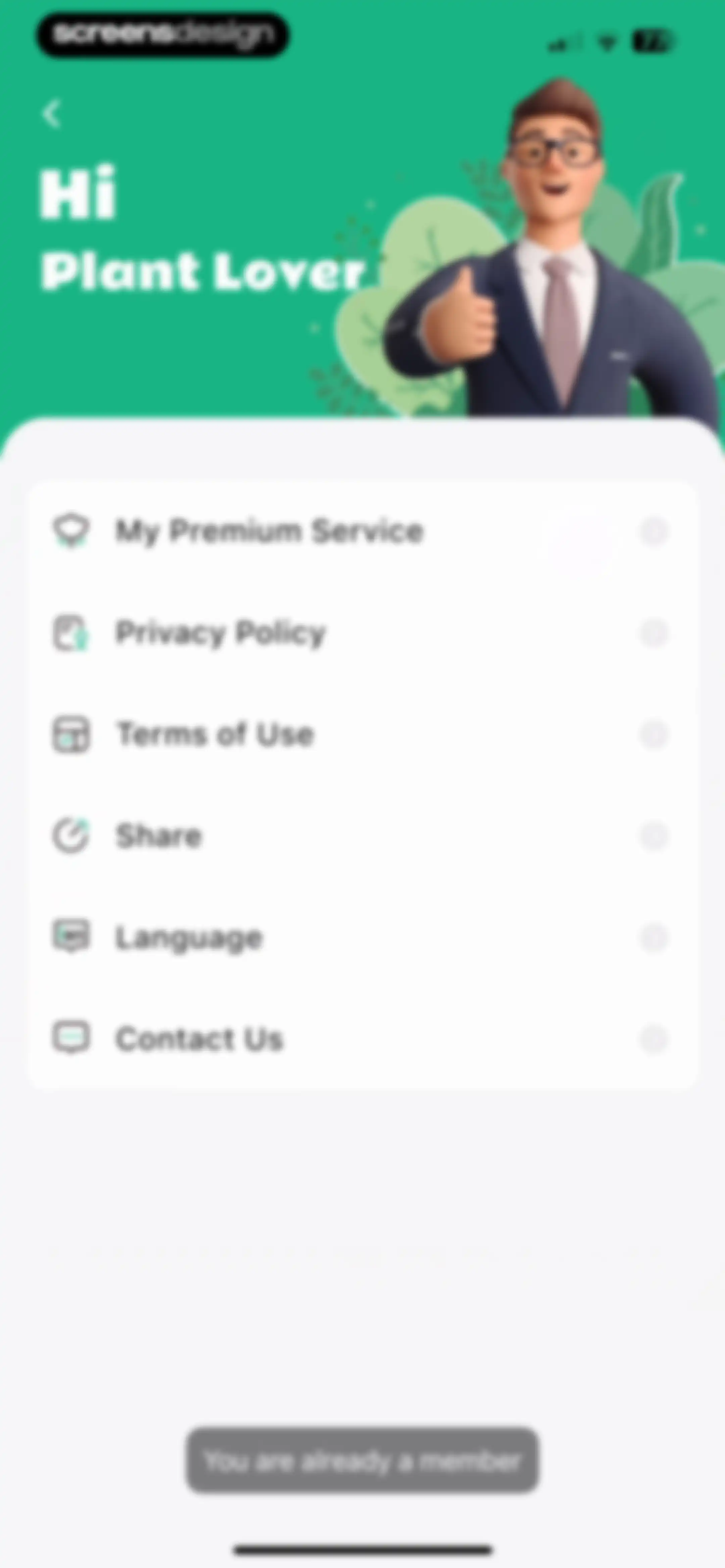Open My Premium Service
Image resolution: width=725 pixels, height=1568 pixels.
coord(362,532)
